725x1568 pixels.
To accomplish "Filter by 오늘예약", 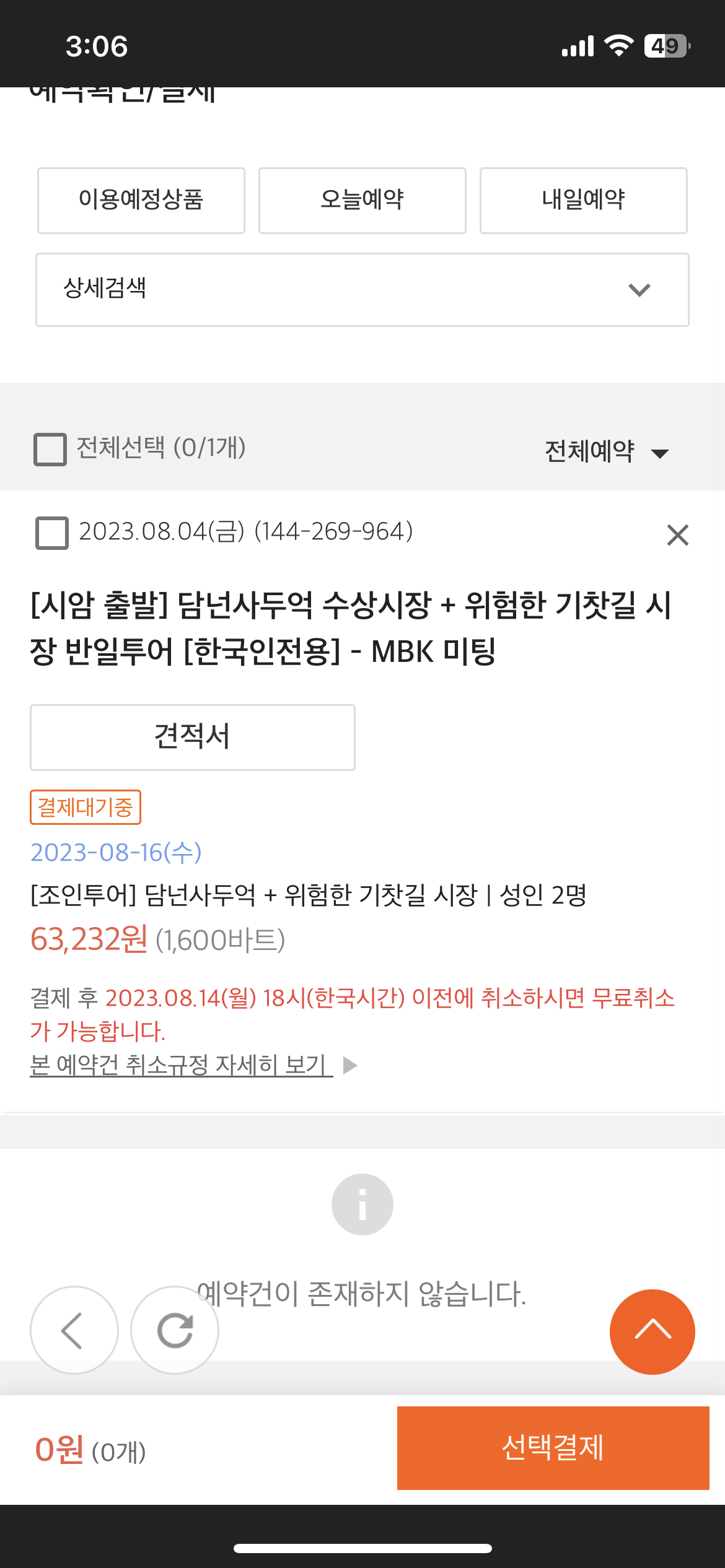I will 362,200.
